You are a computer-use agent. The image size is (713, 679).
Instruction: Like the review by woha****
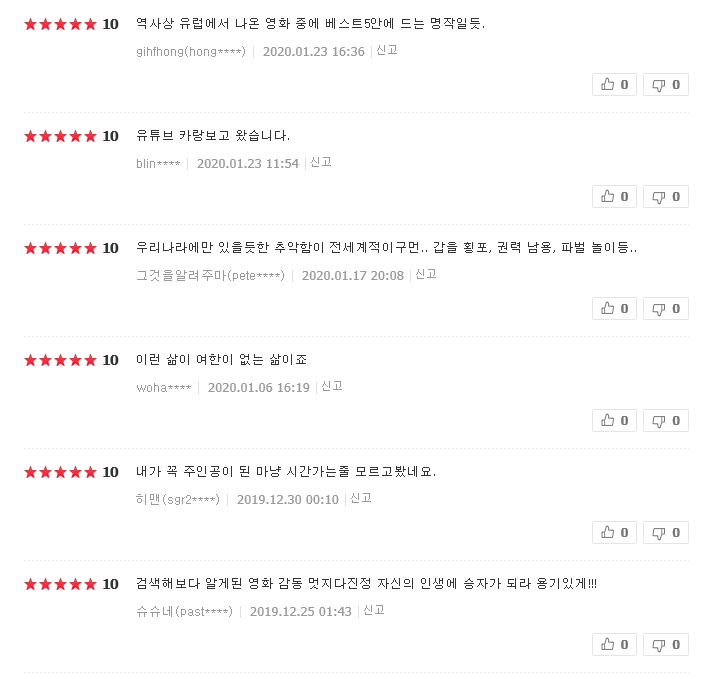(x=615, y=421)
